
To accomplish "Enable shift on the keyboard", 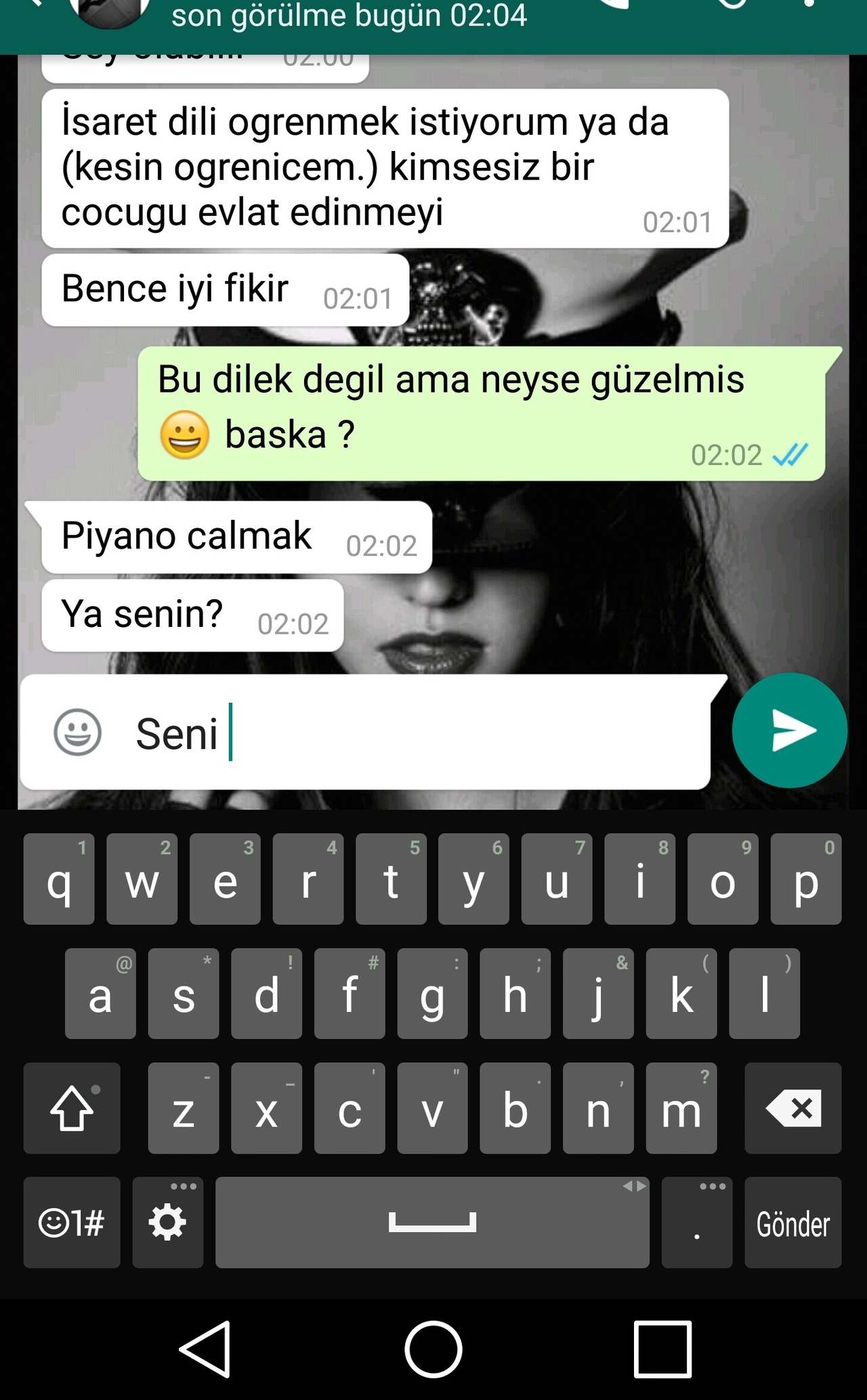I will click(72, 1108).
